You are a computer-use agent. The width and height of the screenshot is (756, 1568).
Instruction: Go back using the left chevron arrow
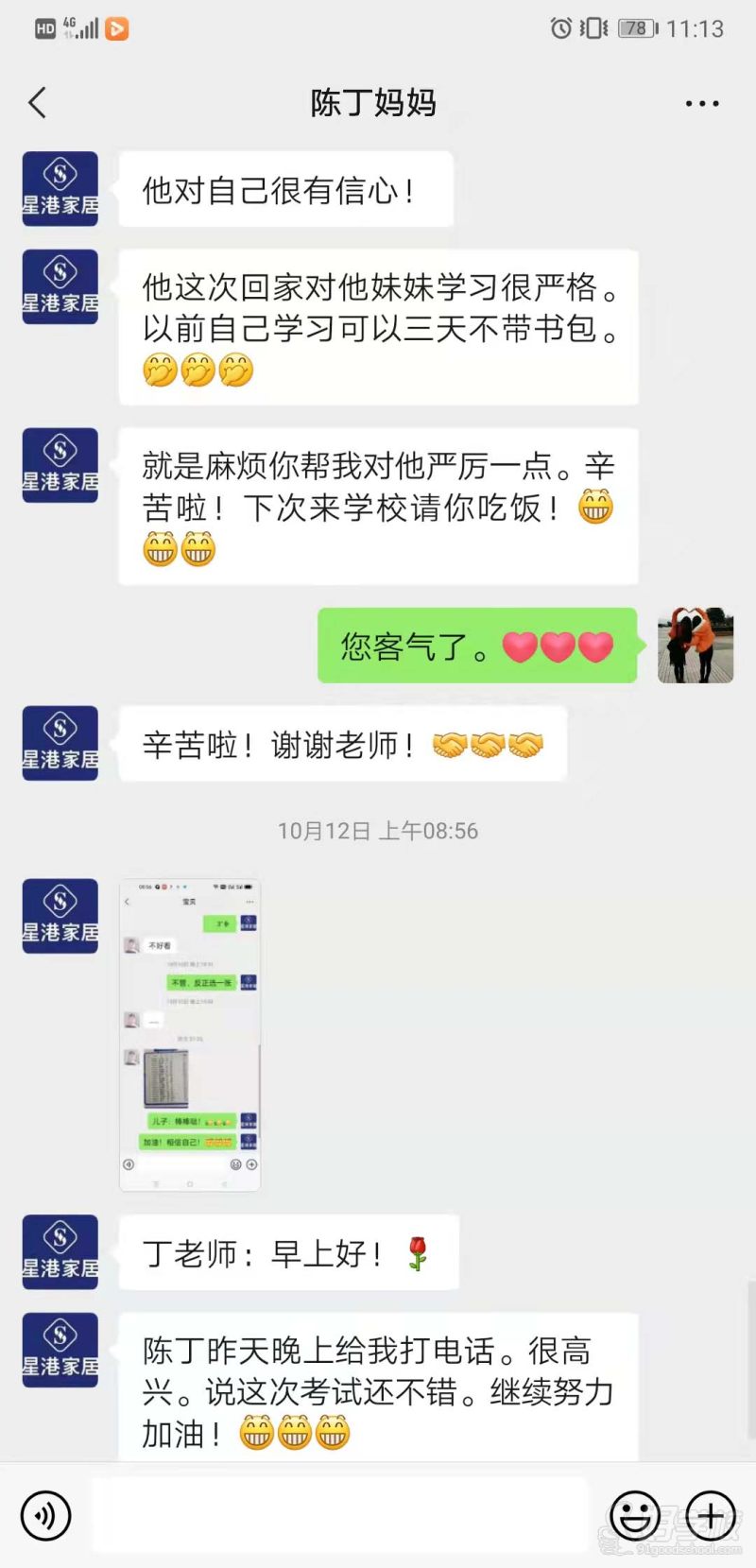click(36, 102)
